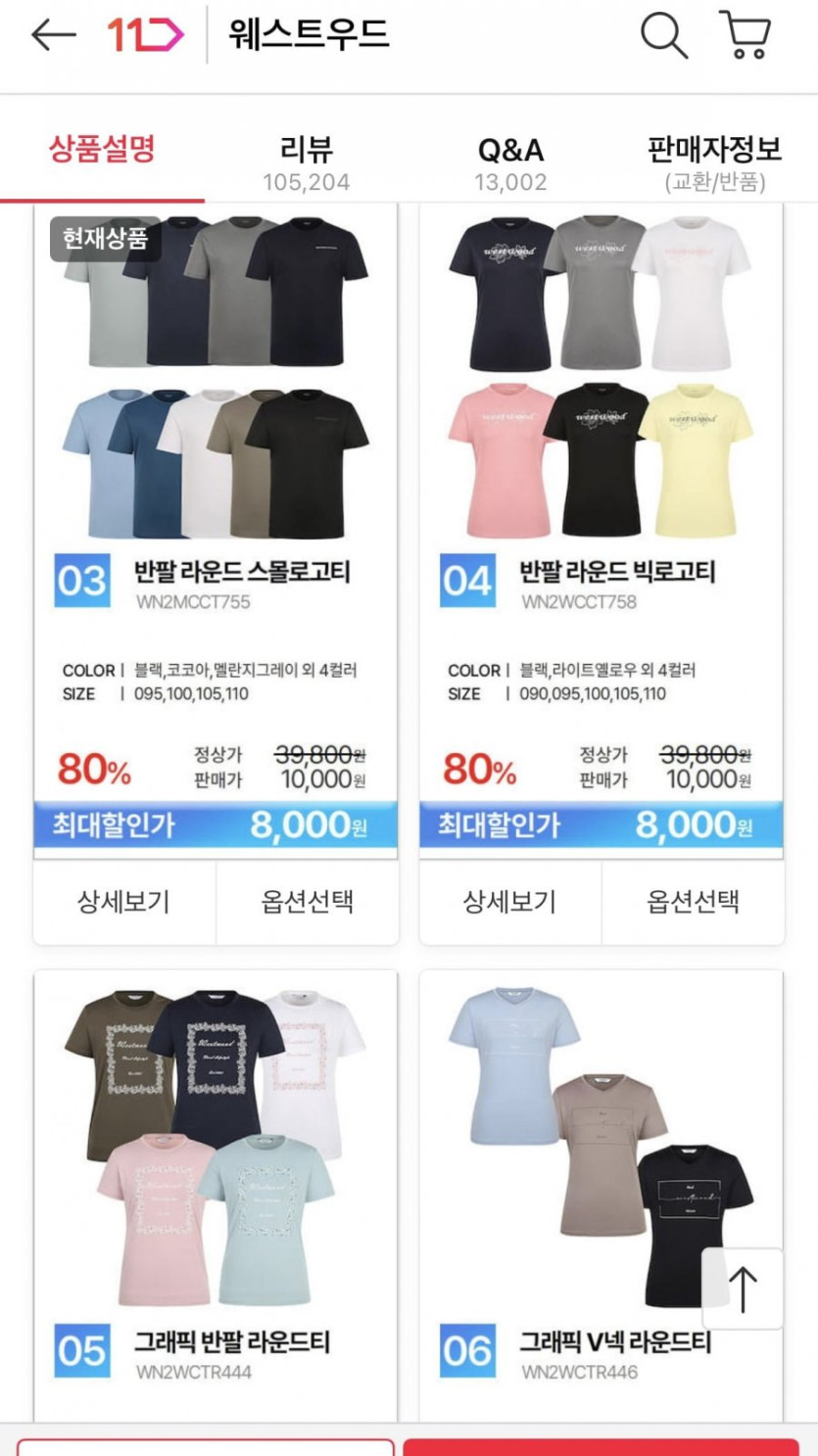Image resolution: width=818 pixels, height=1456 pixels.
Task: Tap 옵션선택 for 반팔 라운드 스몰로고티
Action: point(307,902)
